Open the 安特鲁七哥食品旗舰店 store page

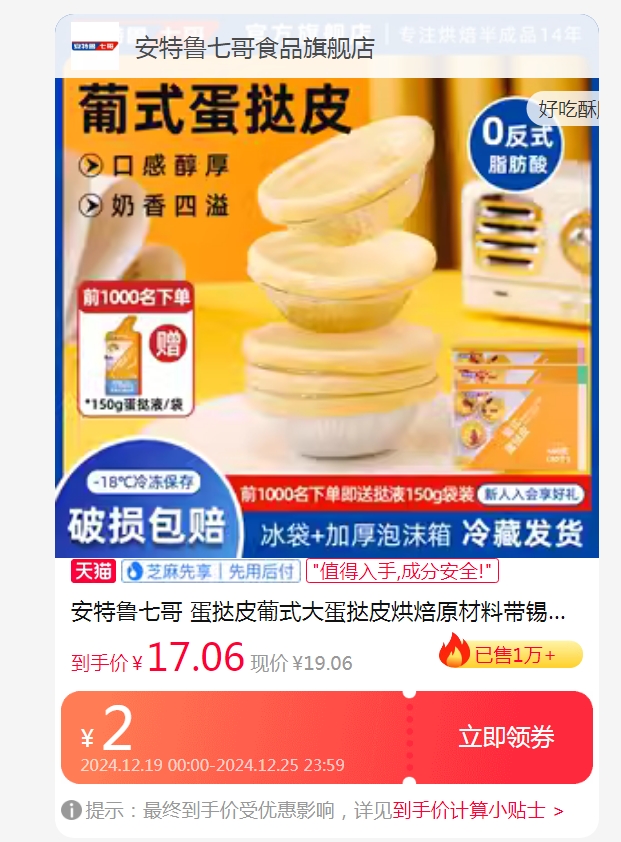[x=255, y=48]
